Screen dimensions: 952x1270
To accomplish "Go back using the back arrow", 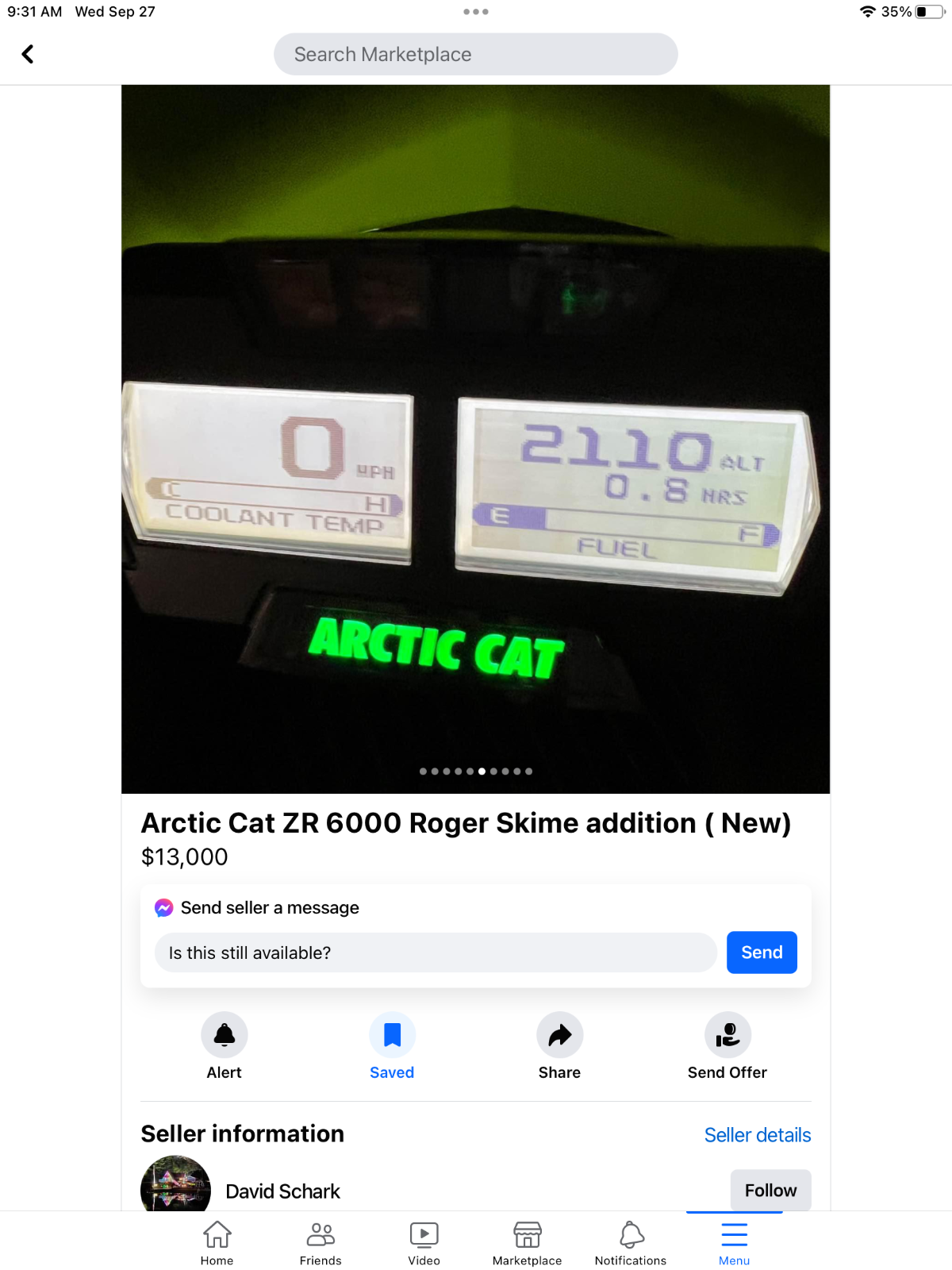I will [x=28, y=54].
